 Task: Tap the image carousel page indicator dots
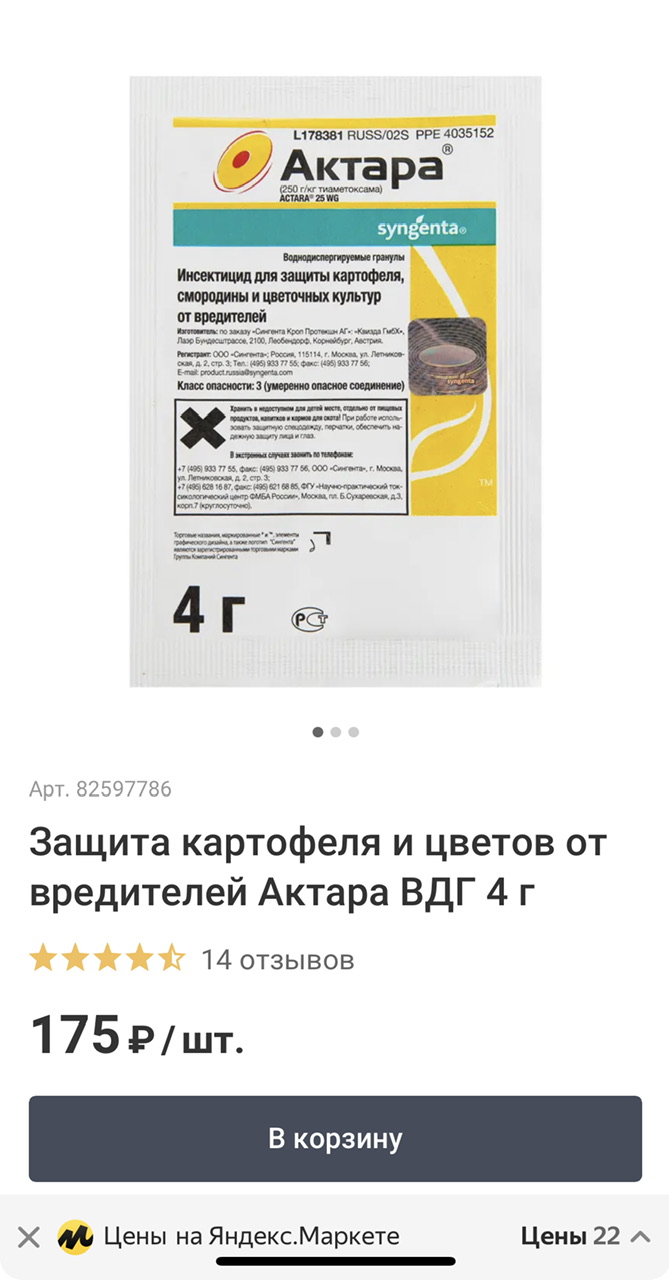335,732
